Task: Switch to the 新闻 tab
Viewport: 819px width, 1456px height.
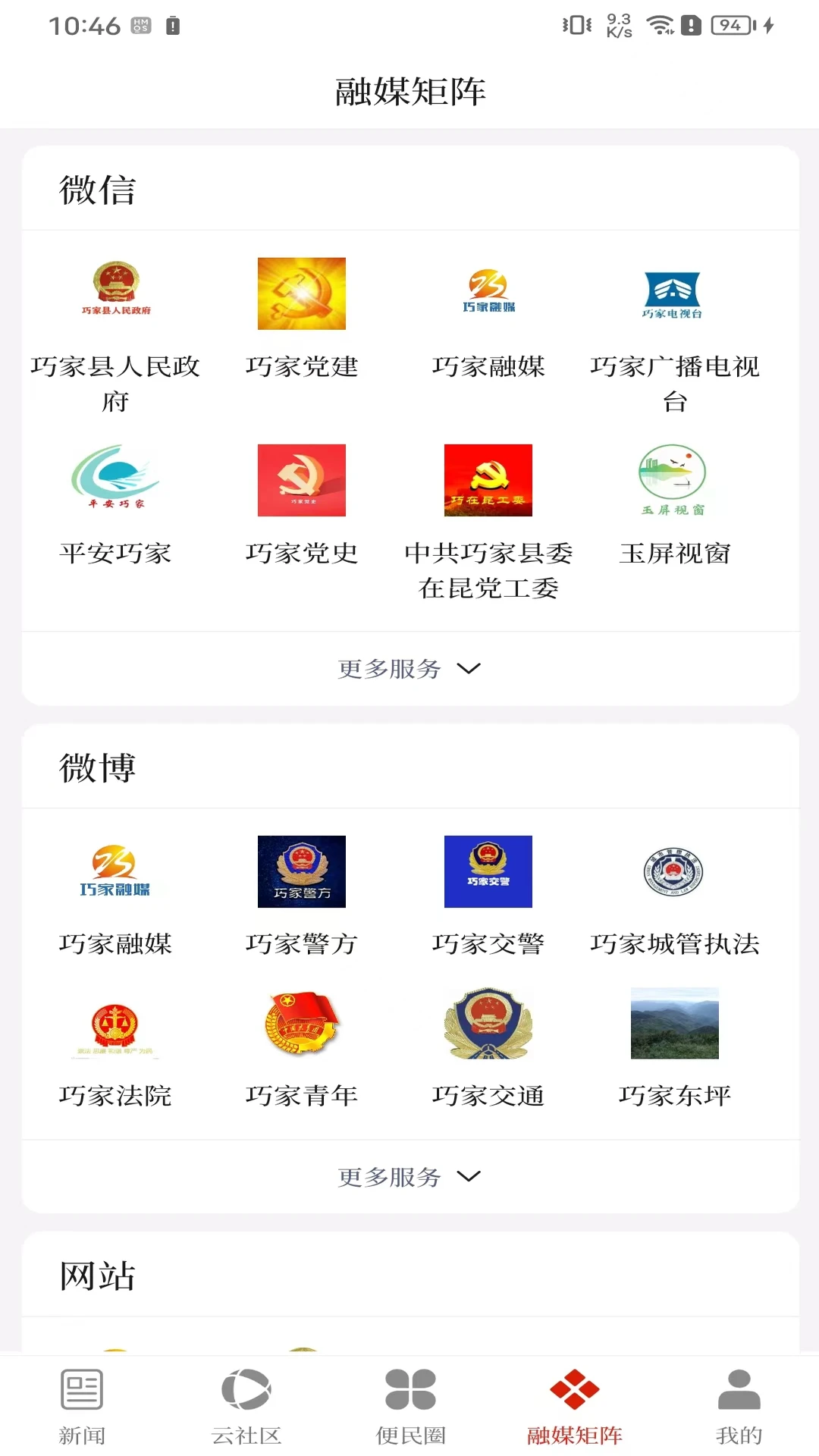Action: point(82,1407)
